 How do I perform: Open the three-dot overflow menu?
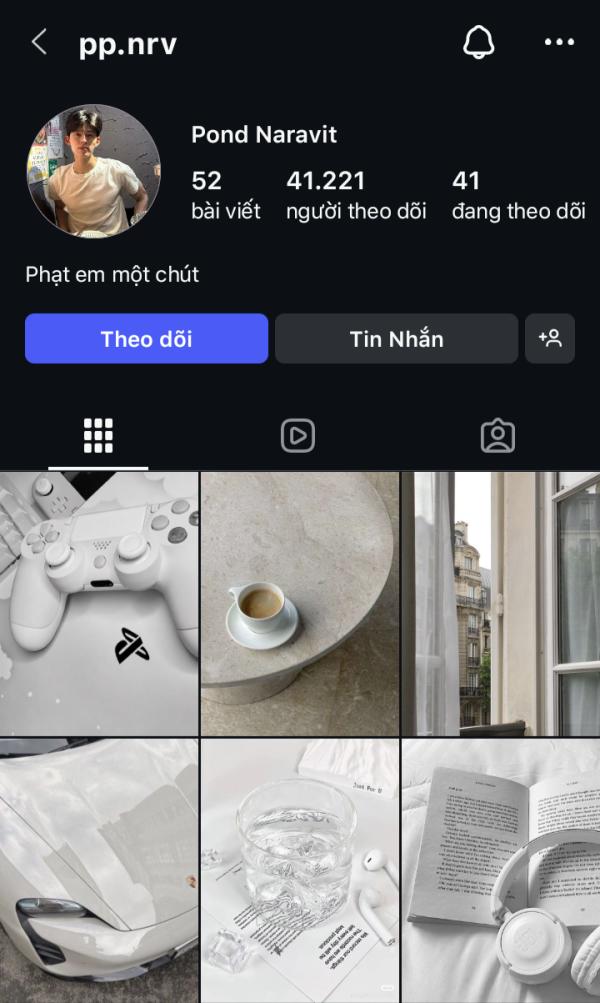click(559, 42)
